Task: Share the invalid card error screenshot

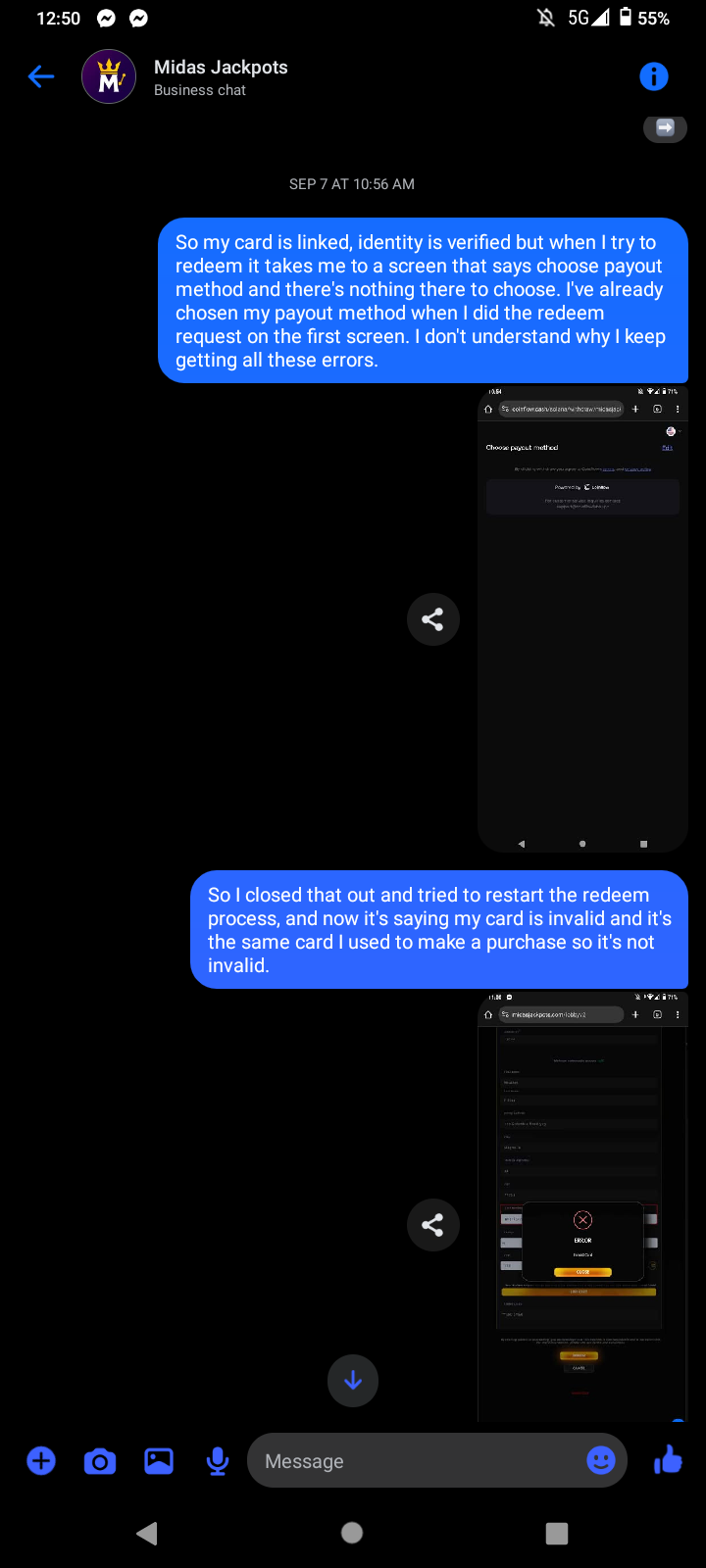Action: click(x=432, y=1225)
